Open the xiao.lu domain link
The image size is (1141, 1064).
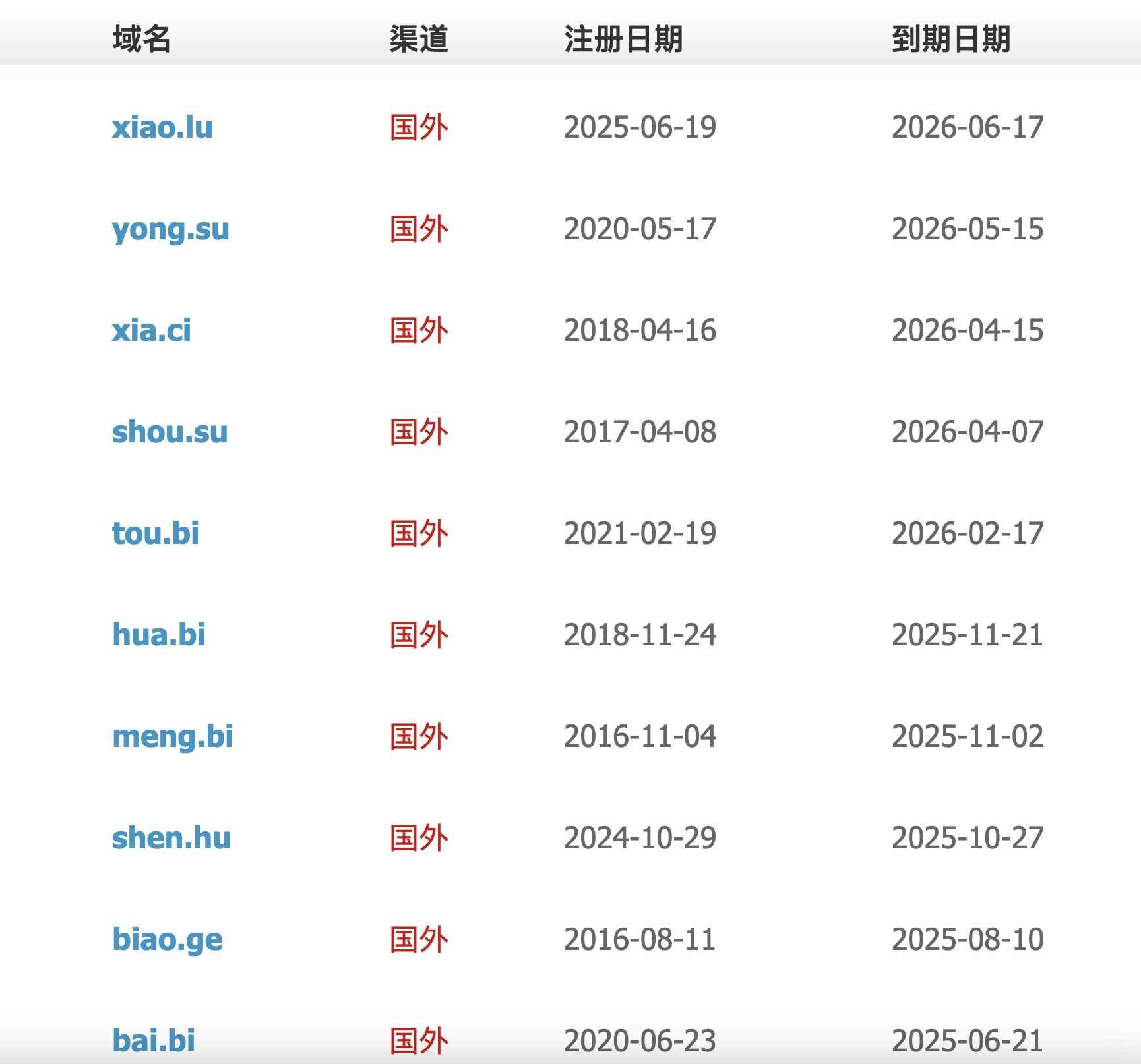[162, 127]
